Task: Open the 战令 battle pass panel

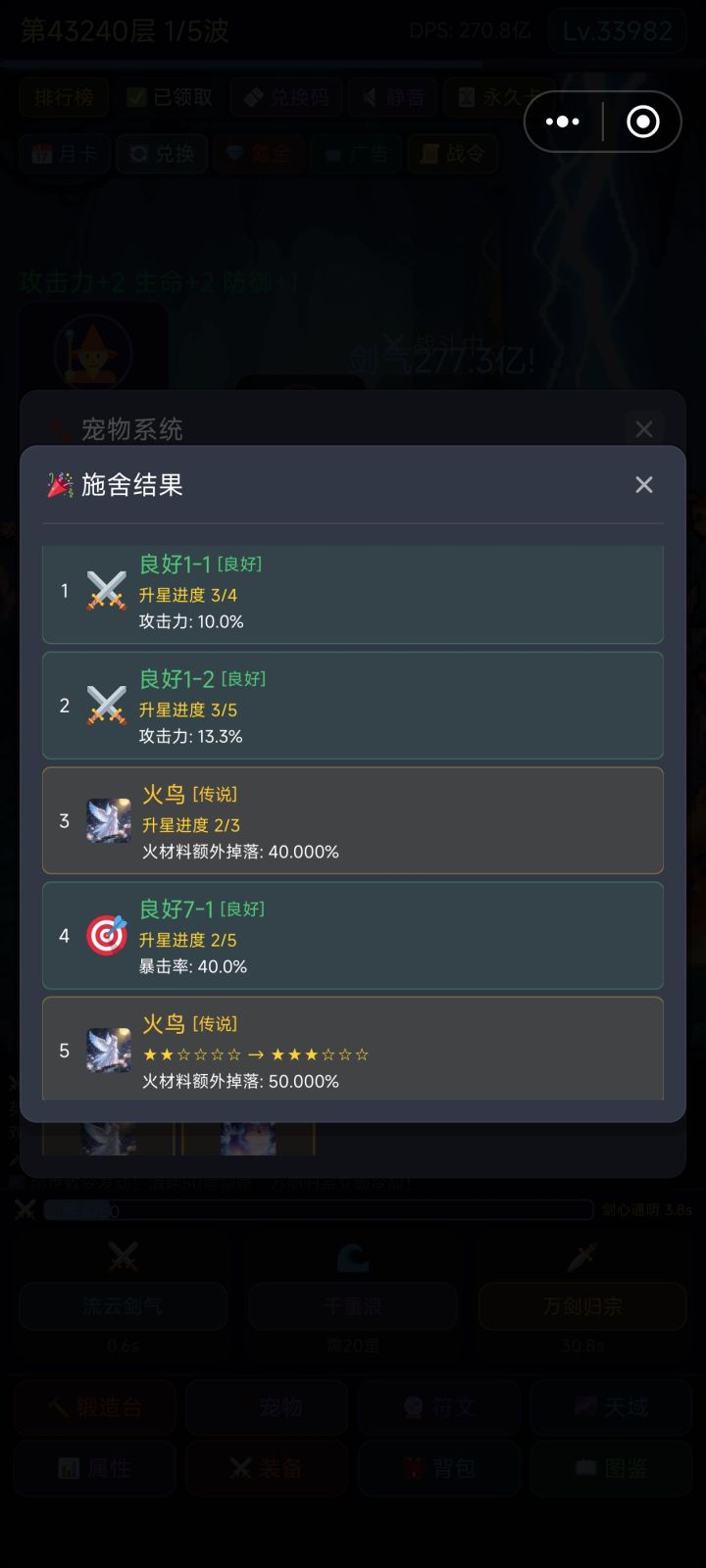Action: pos(452,154)
